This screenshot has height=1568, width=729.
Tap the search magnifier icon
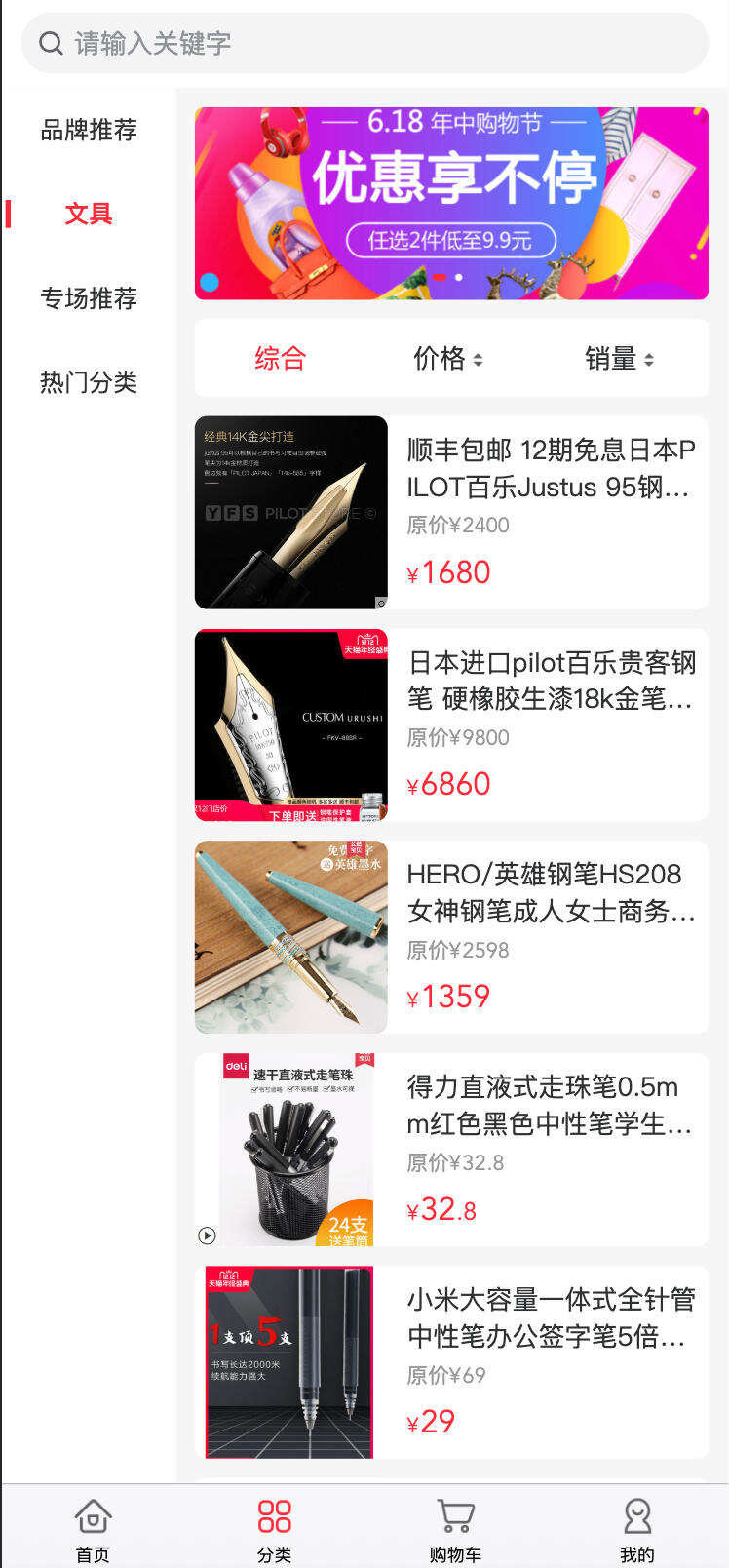coord(52,43)
